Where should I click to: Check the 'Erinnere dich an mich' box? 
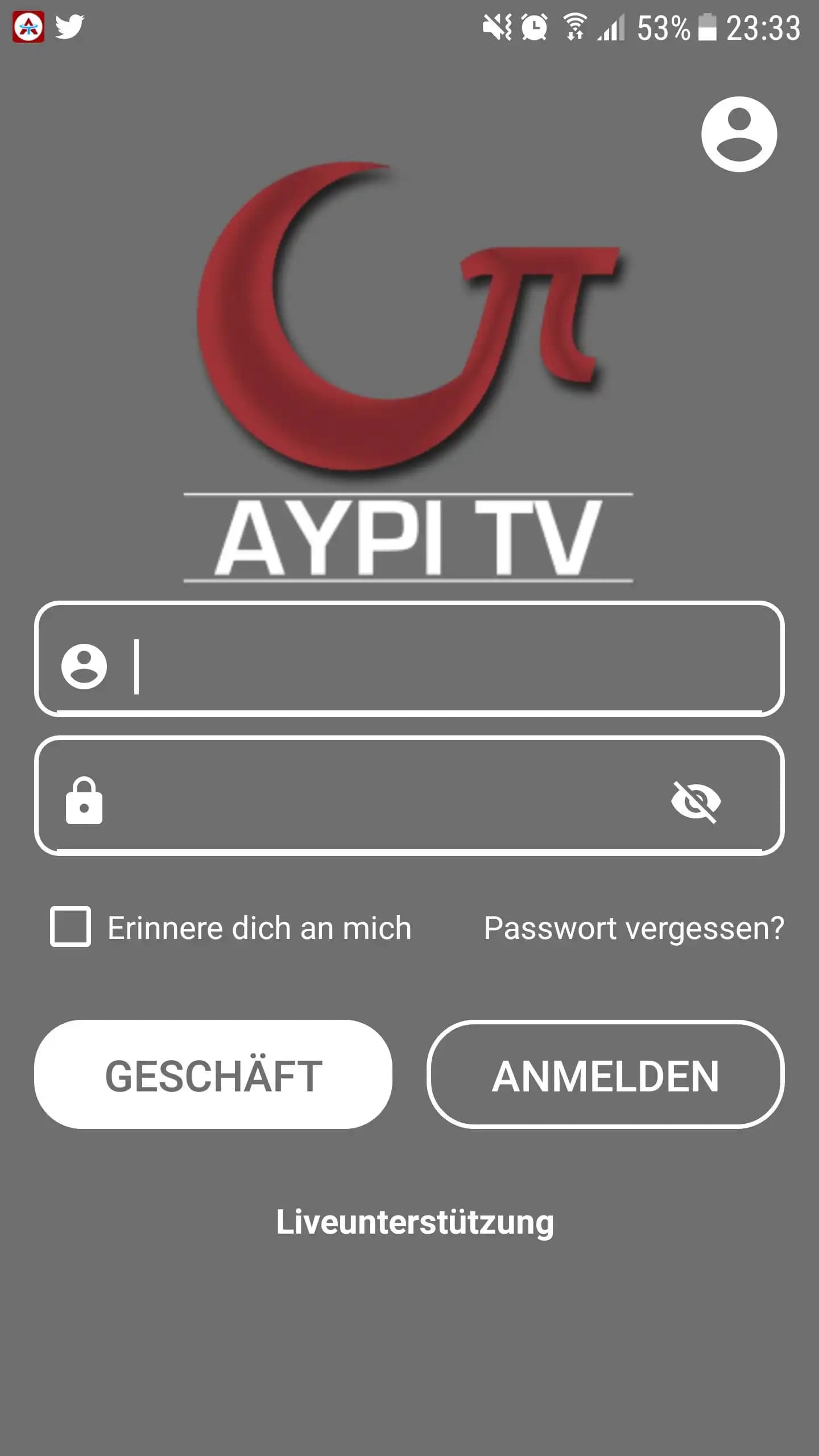71,926
